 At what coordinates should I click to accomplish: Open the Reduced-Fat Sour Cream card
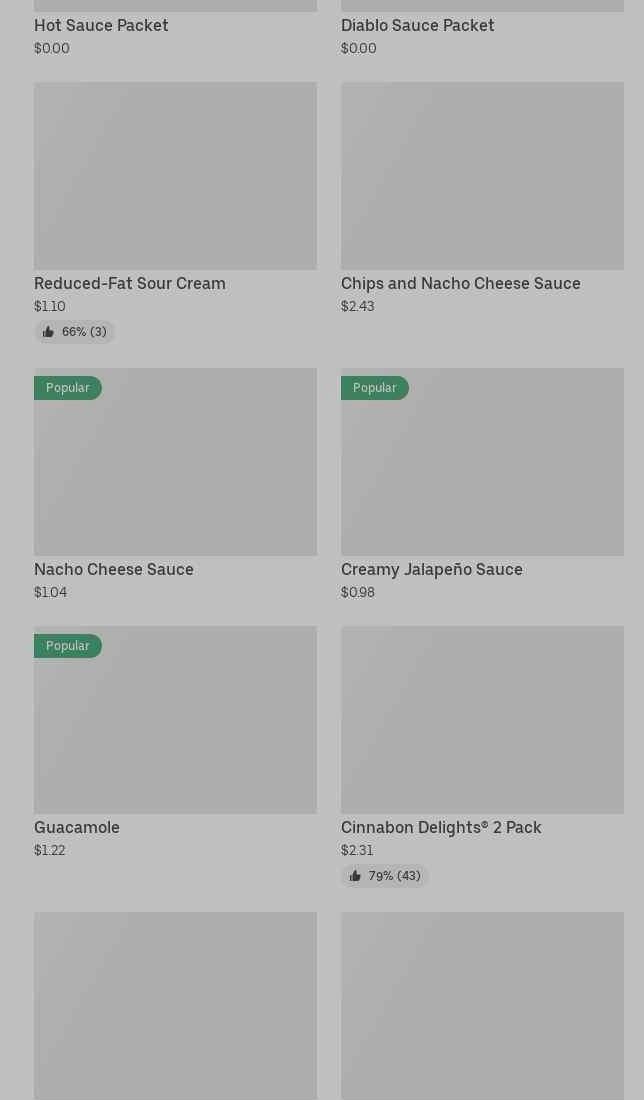point(175,213)
